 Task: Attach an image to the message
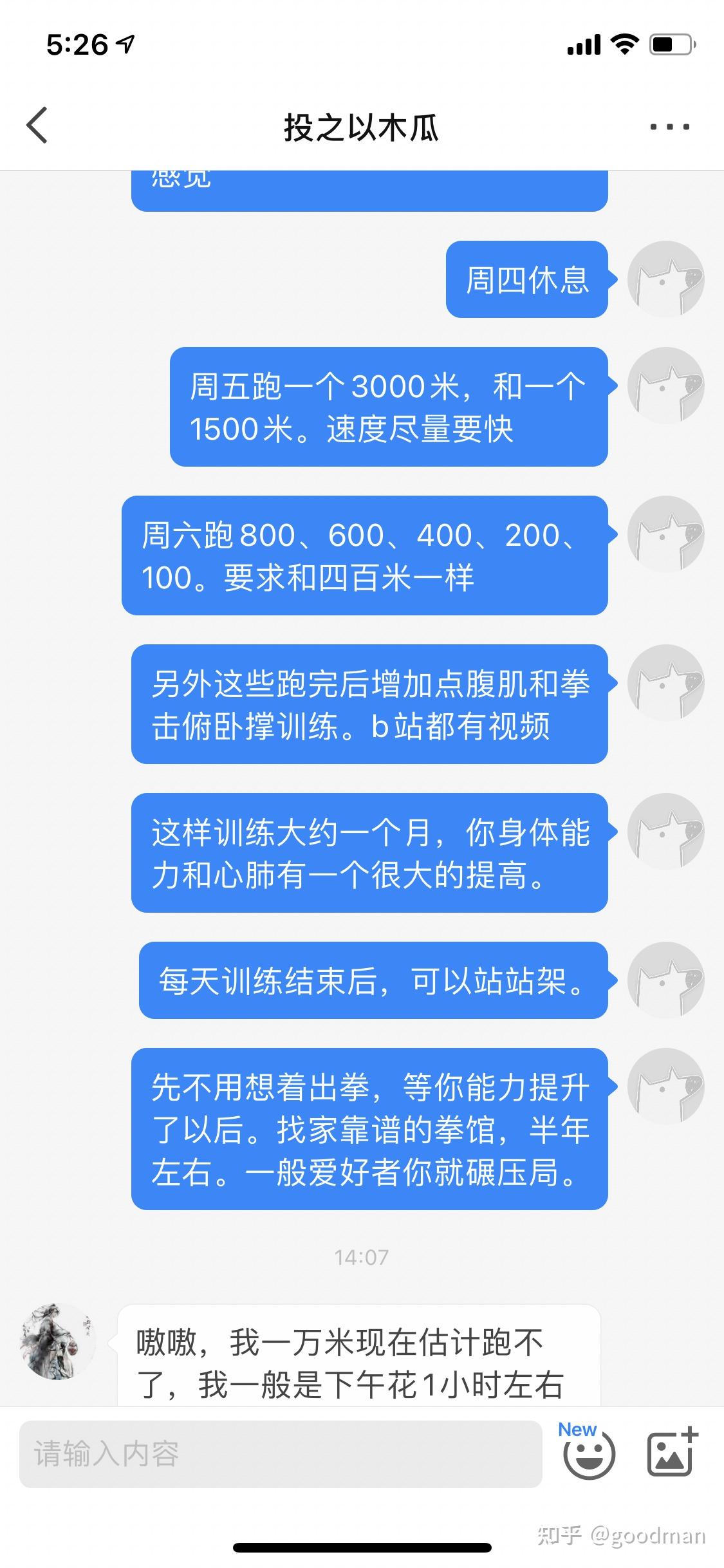(x=673, y=1452)
